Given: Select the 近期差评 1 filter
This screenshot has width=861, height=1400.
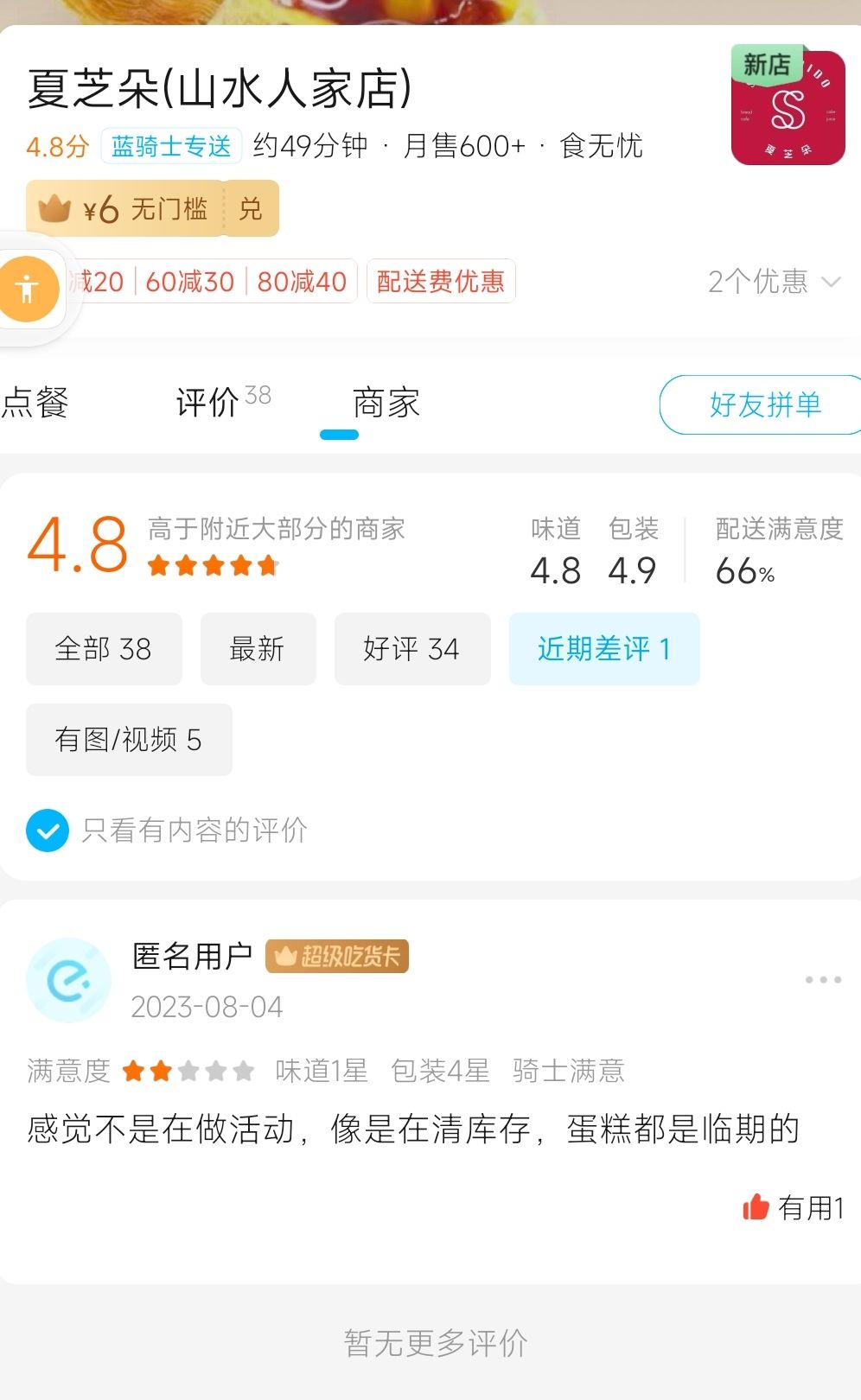Looking at the screenshot, I should 604,649.
